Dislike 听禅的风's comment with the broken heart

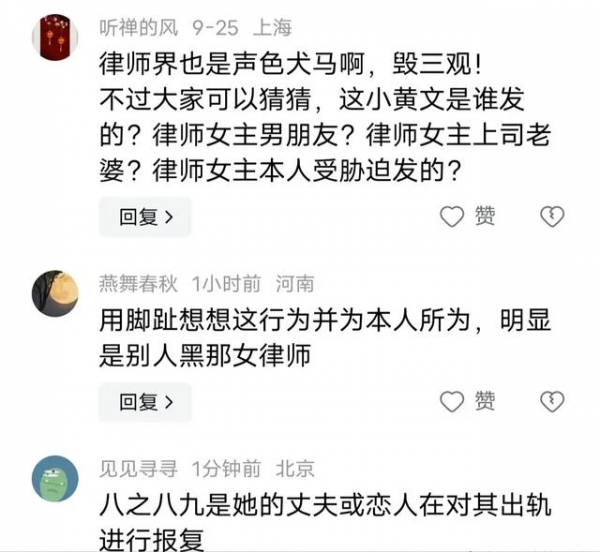click(551, 215)
